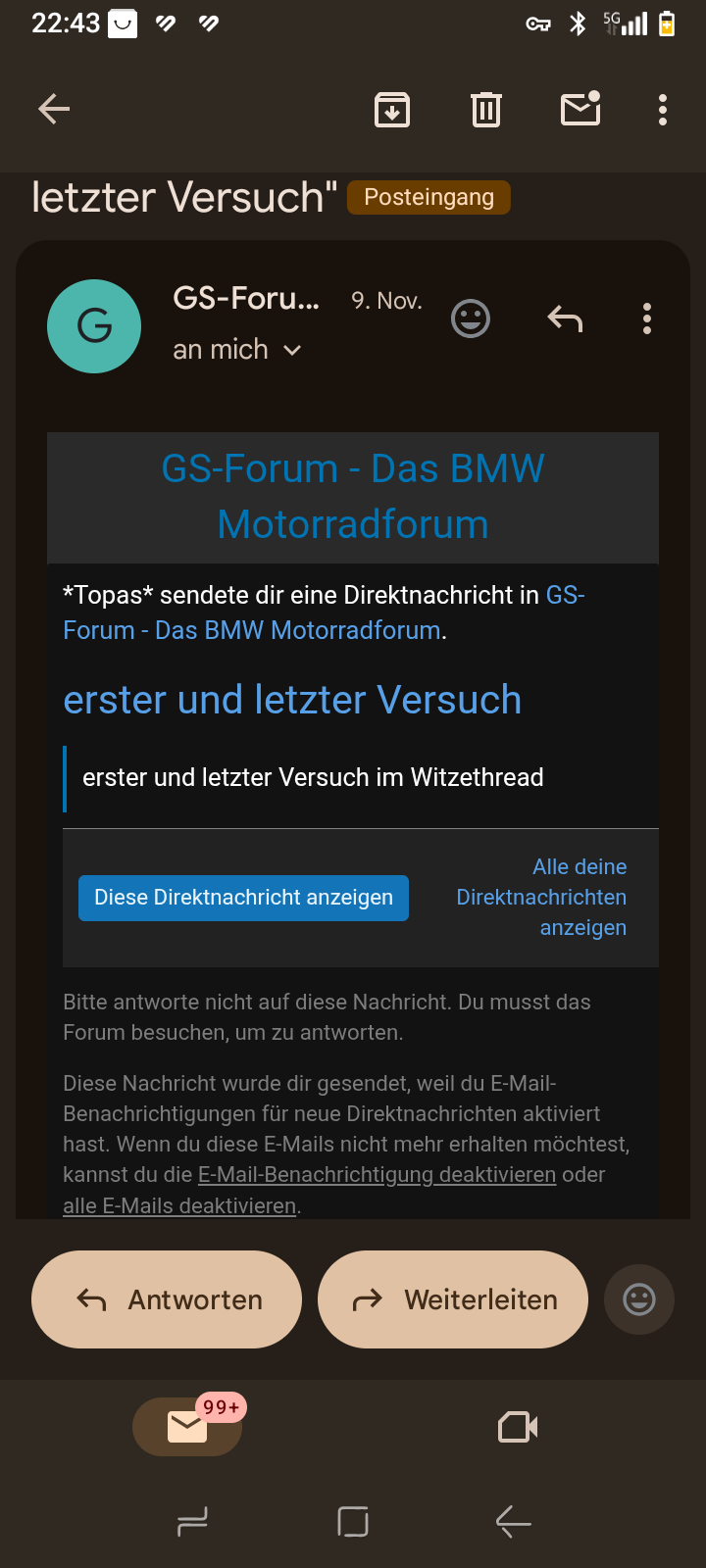
Task: Tap the GS-Forum sender avatar
Action: coord(94,325)
